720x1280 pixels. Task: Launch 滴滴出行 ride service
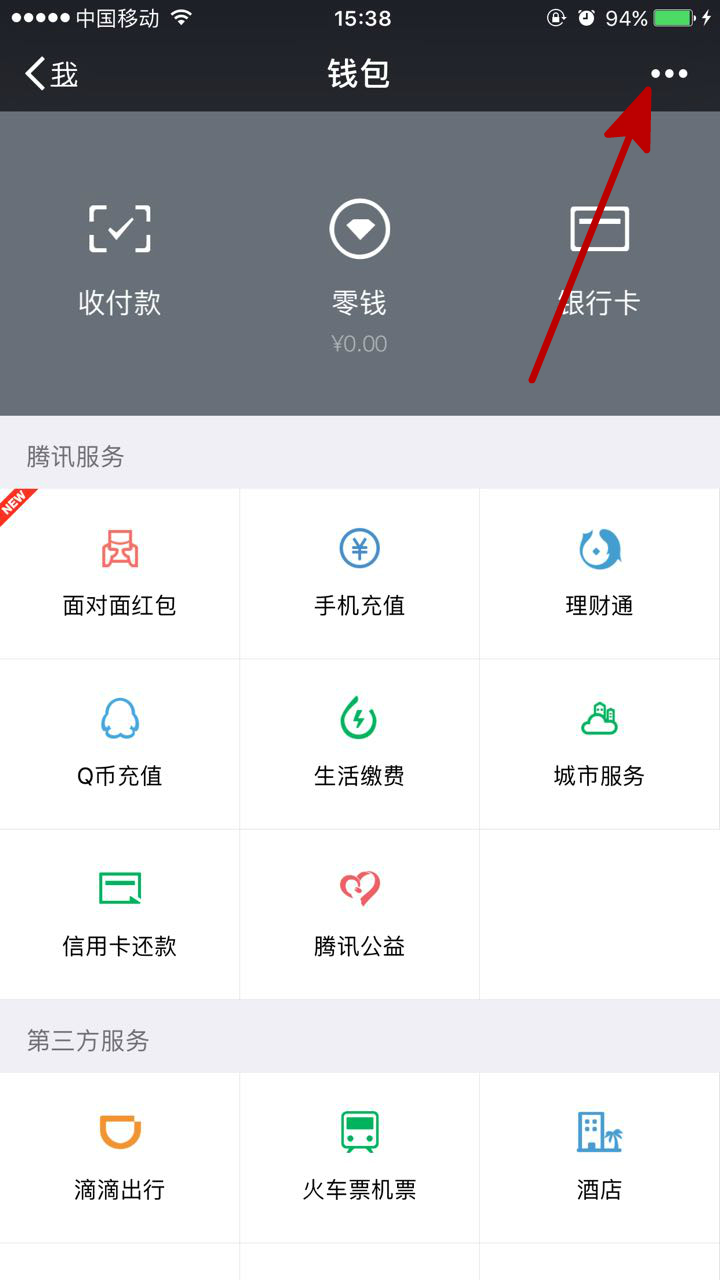point(120,1157)
